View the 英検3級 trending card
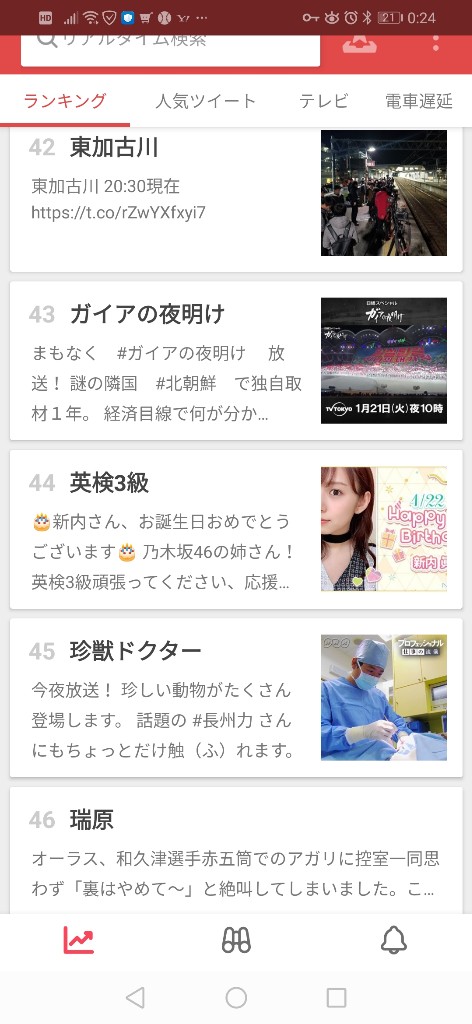This screenshot has height=1024, width=472. pos(236,530)
